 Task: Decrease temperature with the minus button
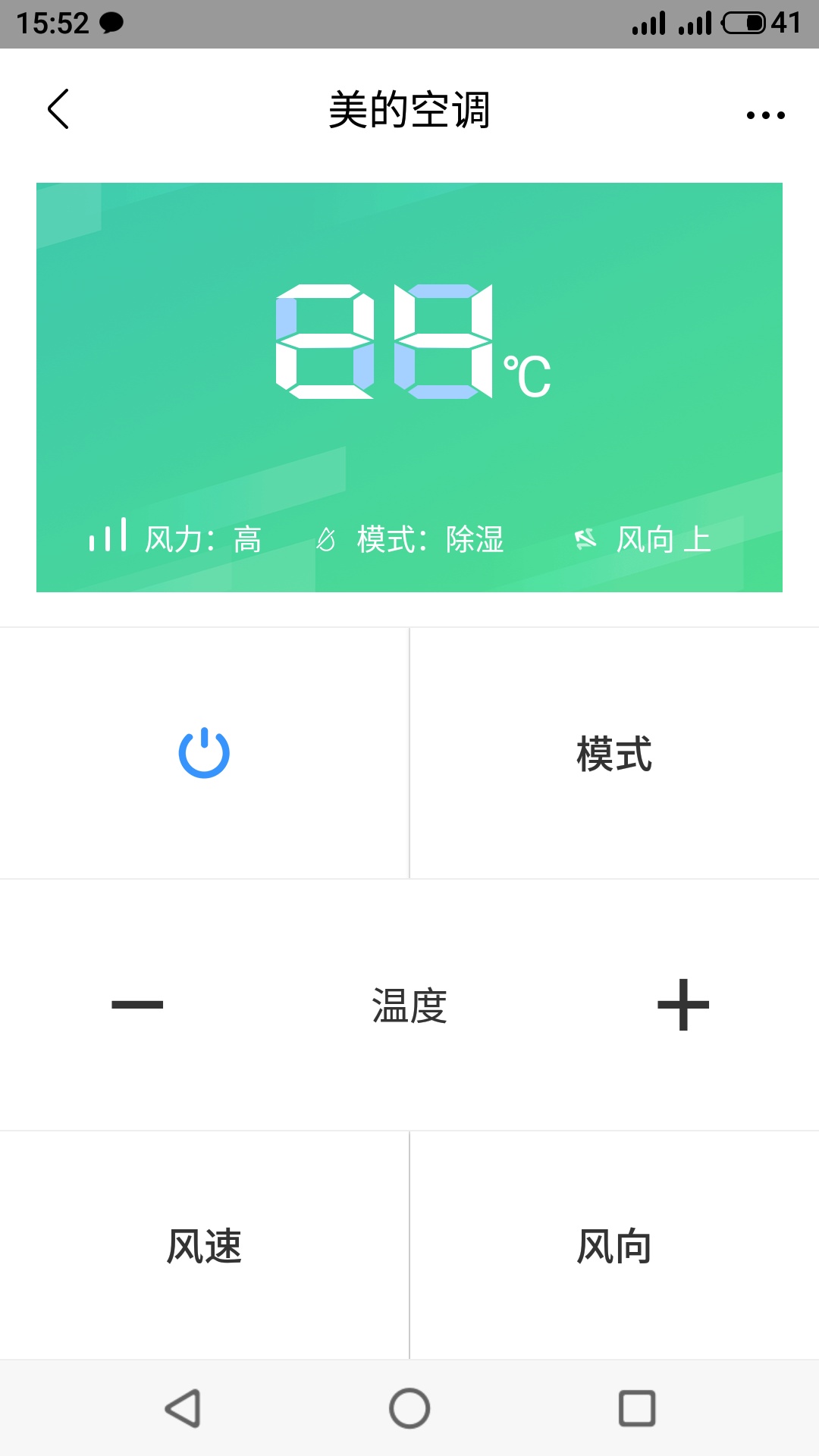[x=137, y=1005]
